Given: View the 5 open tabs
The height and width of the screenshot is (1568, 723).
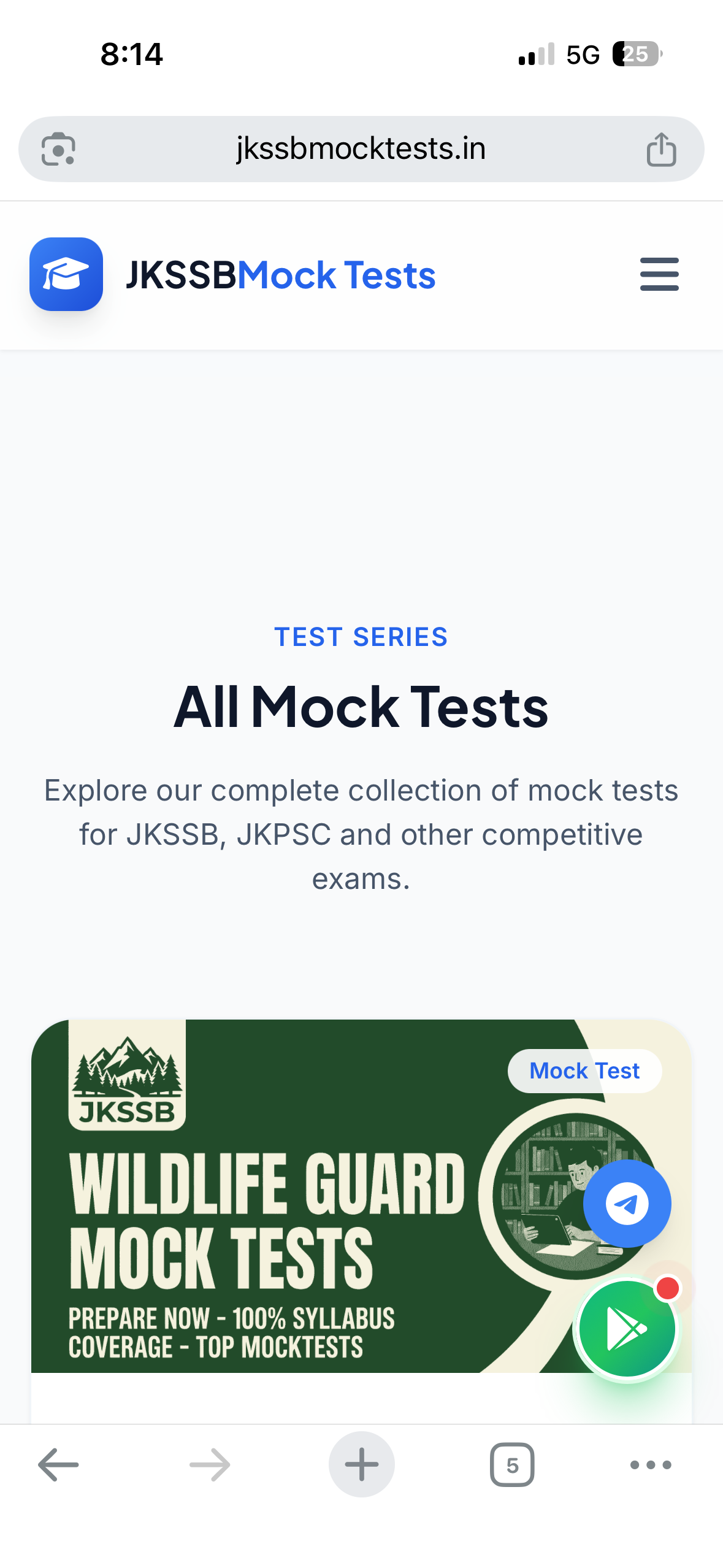Looking at the screenshot, I should [512, 1465].
